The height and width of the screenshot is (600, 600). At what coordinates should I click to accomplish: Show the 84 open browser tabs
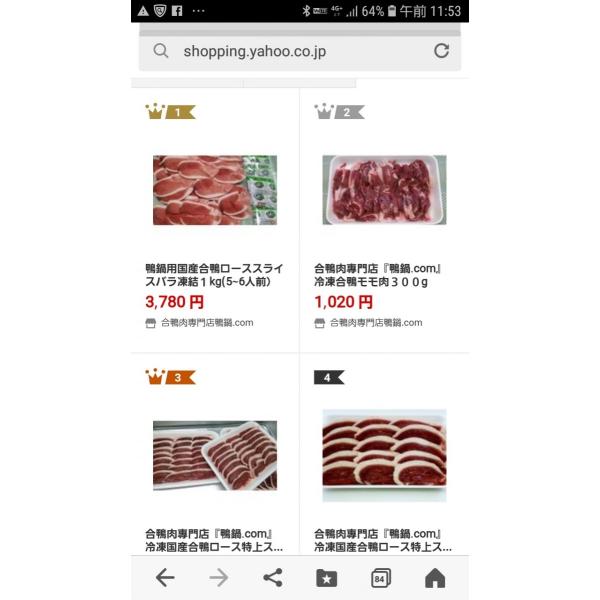tap(380, 578)
